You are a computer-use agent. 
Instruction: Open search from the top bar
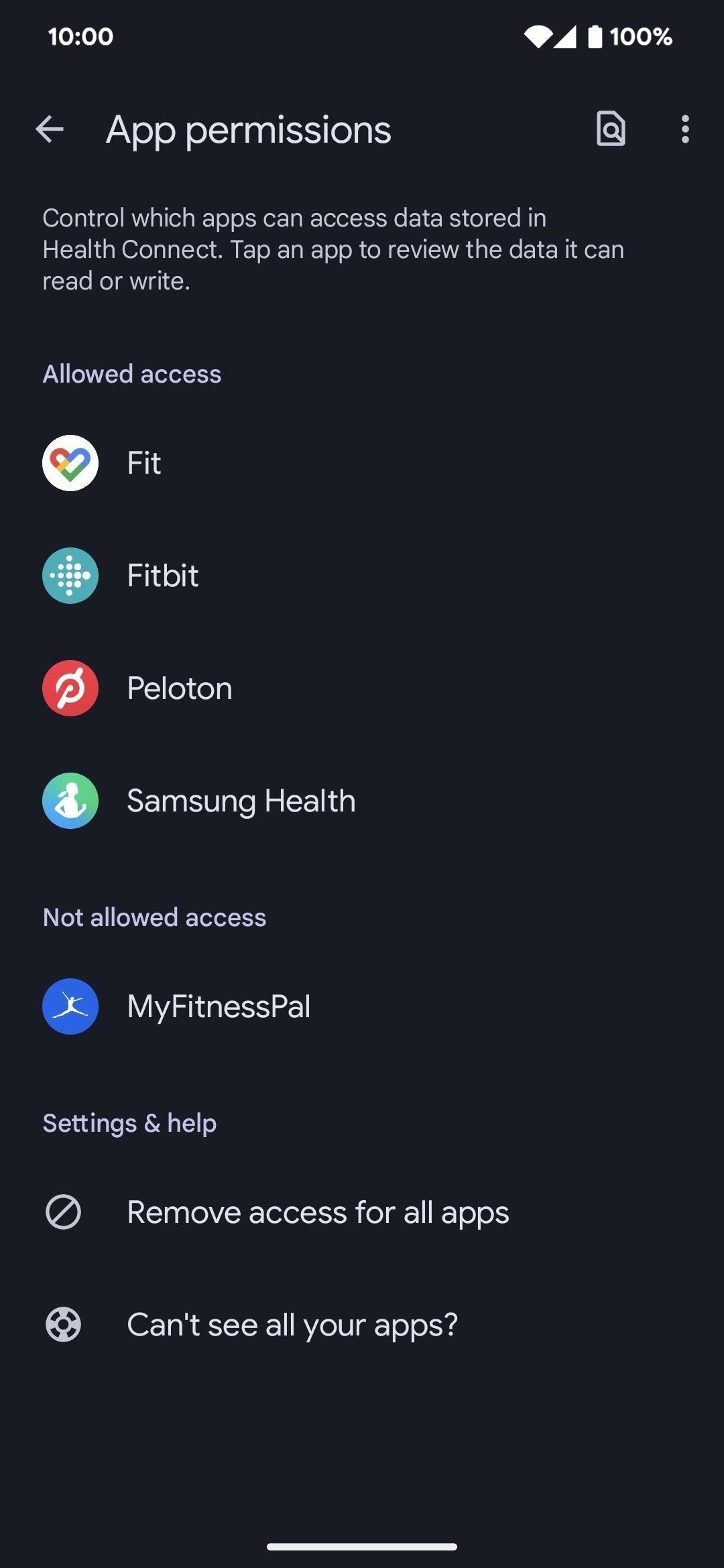609,129
